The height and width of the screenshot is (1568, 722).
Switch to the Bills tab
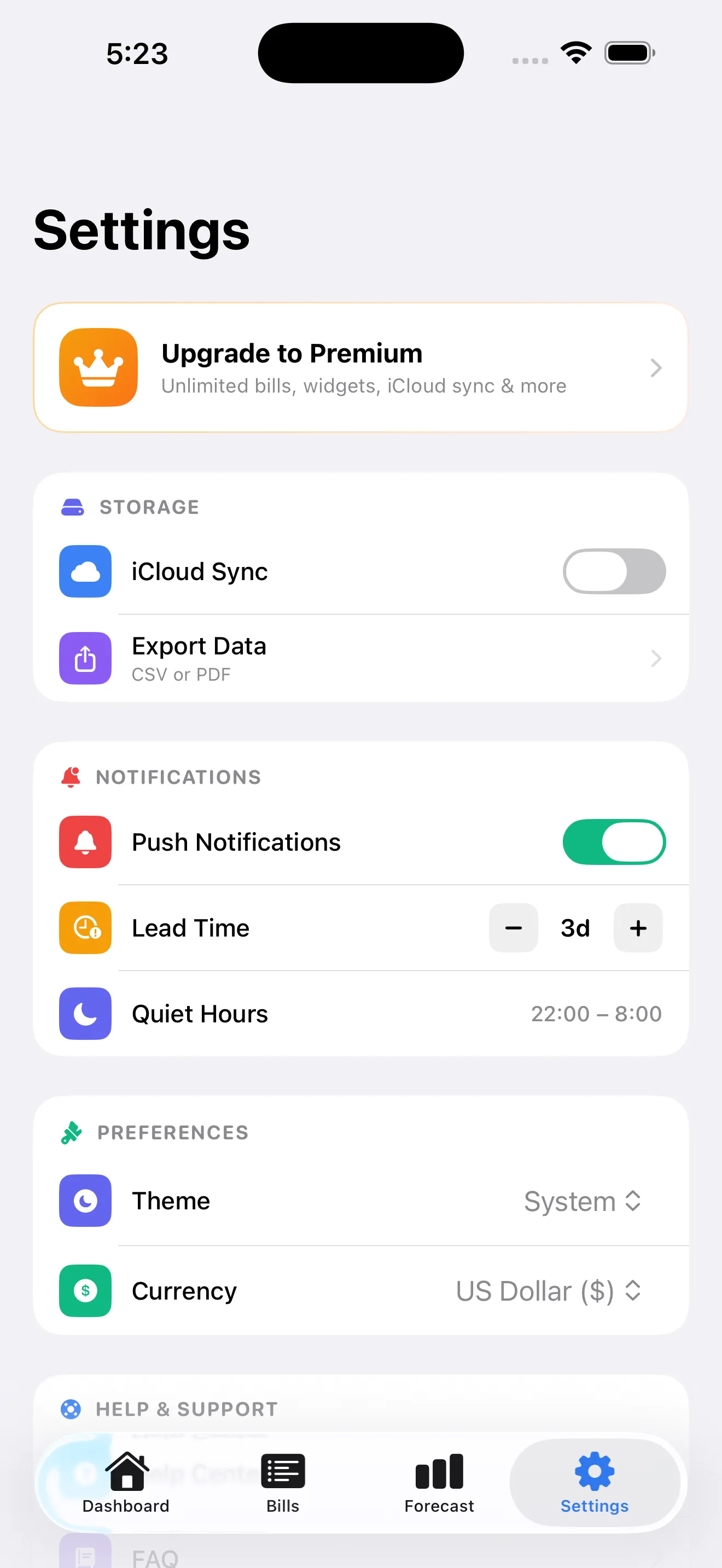(282, 1483)
